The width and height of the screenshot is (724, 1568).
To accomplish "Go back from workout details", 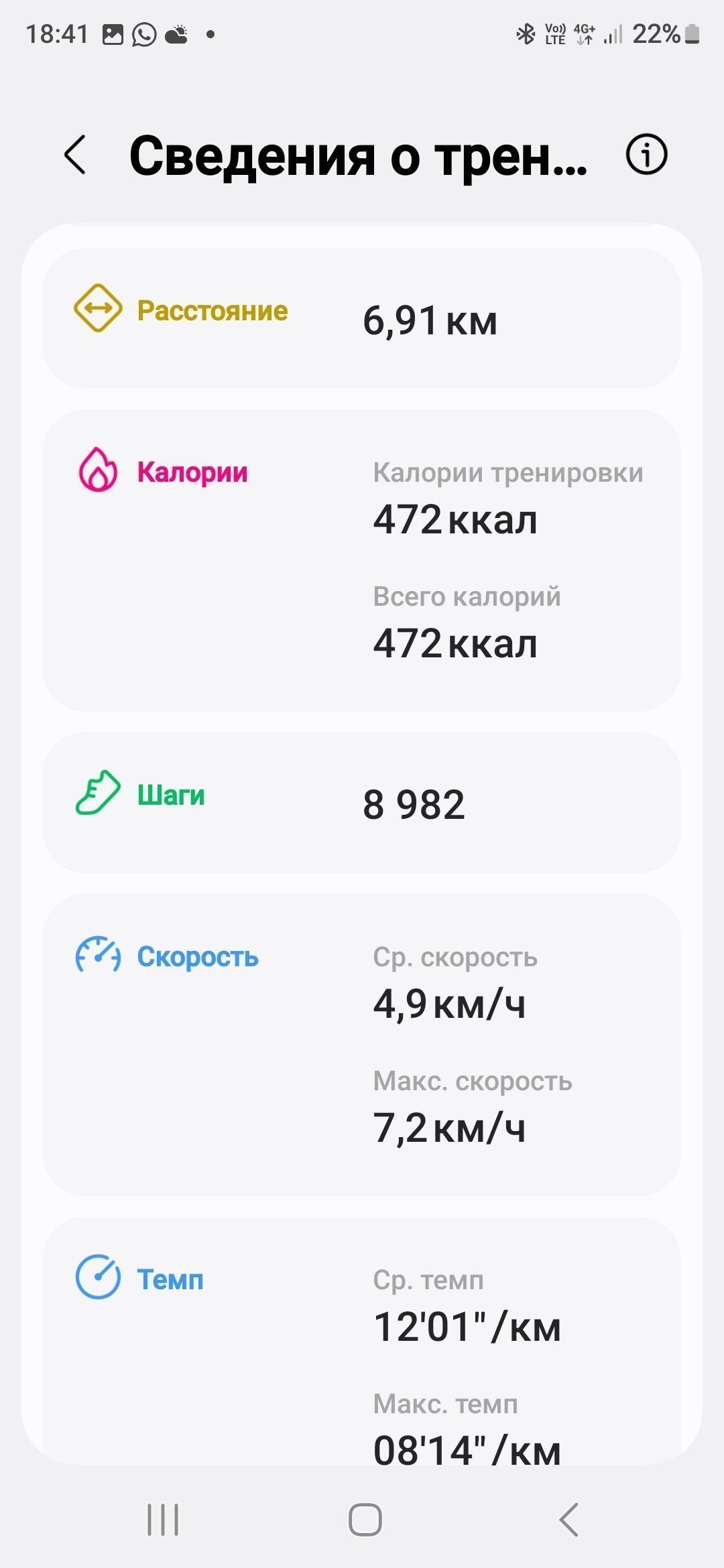I will (x=75, y=155).
